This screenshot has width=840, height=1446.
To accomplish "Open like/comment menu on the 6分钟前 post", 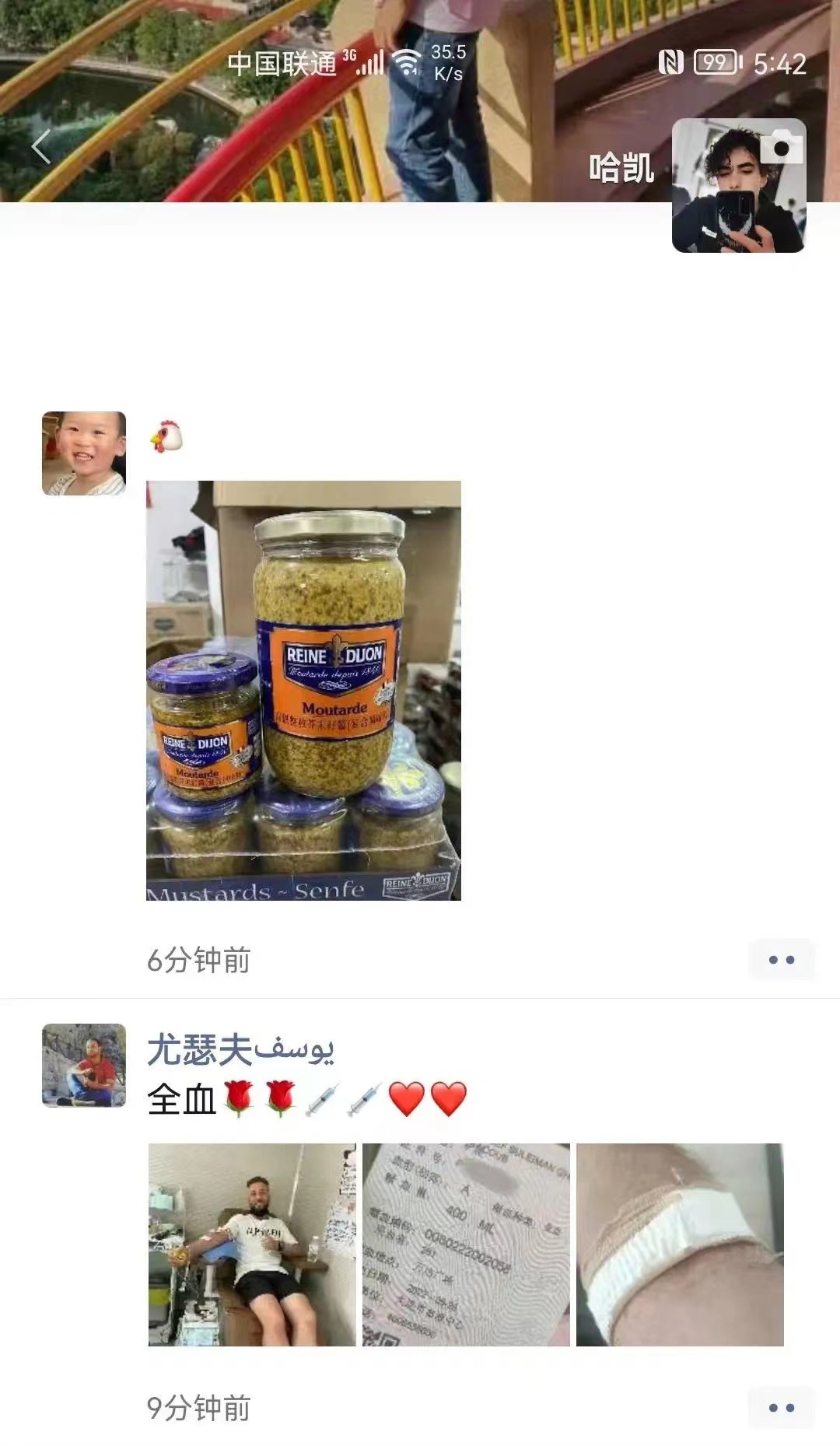I will (781, 959).
